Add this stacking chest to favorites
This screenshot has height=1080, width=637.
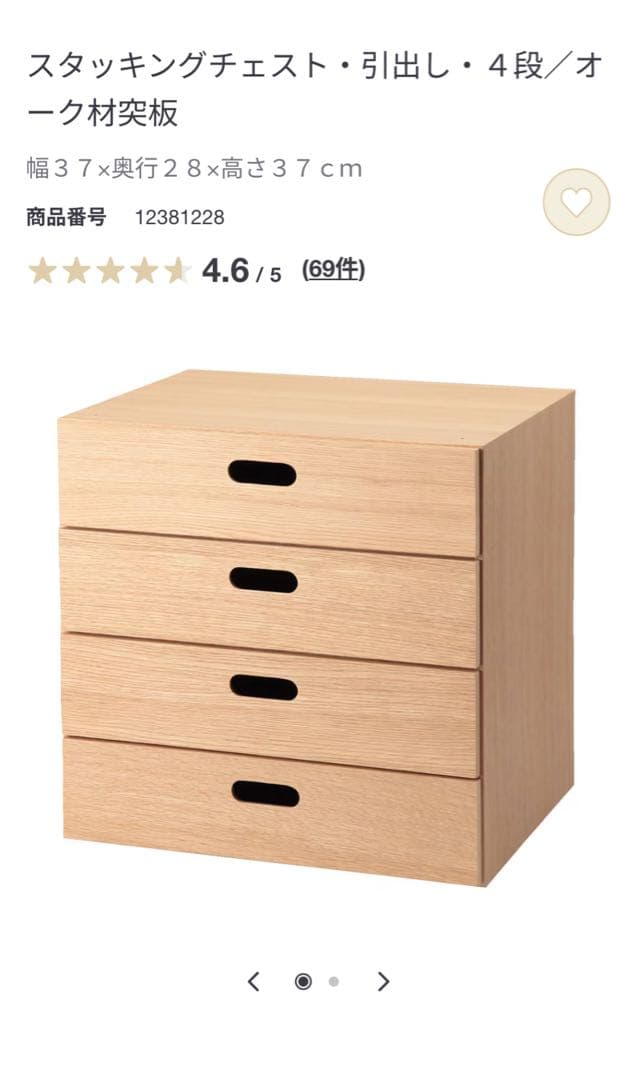(x=576, y=203)
